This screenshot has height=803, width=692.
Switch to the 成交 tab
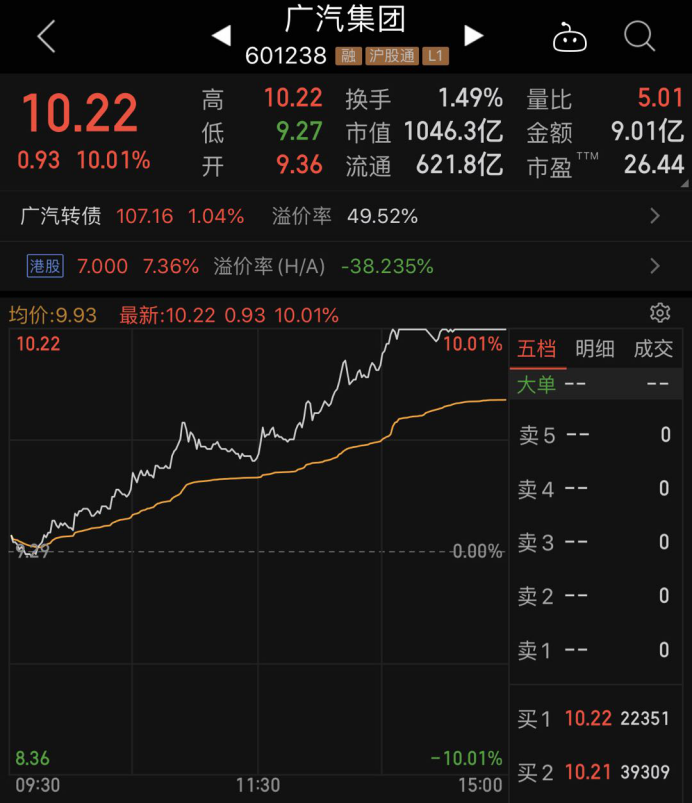pos(654,348)
